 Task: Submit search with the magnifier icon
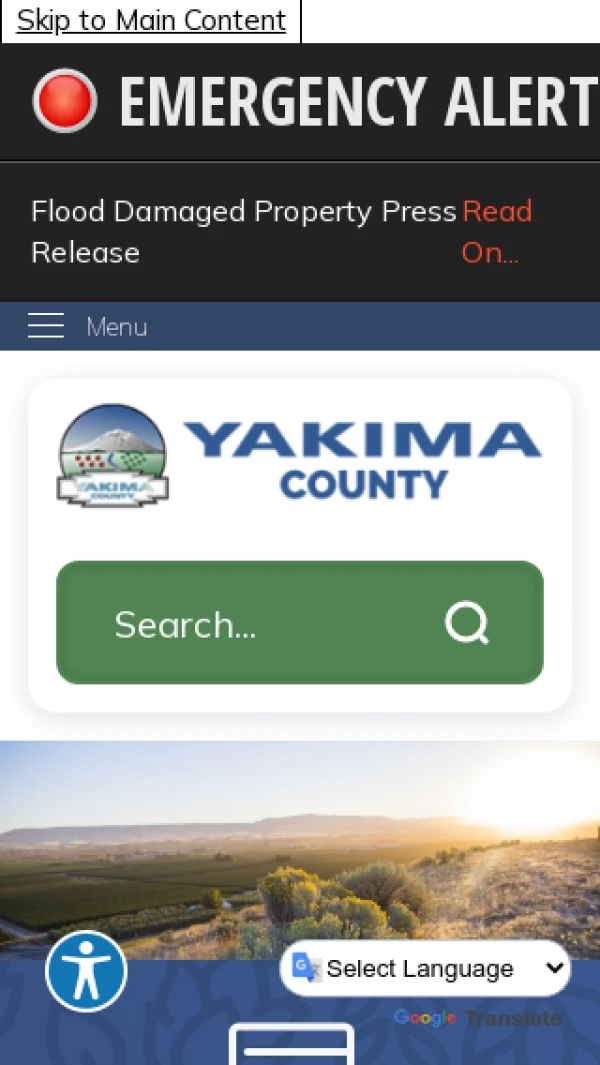pos(466,623)
